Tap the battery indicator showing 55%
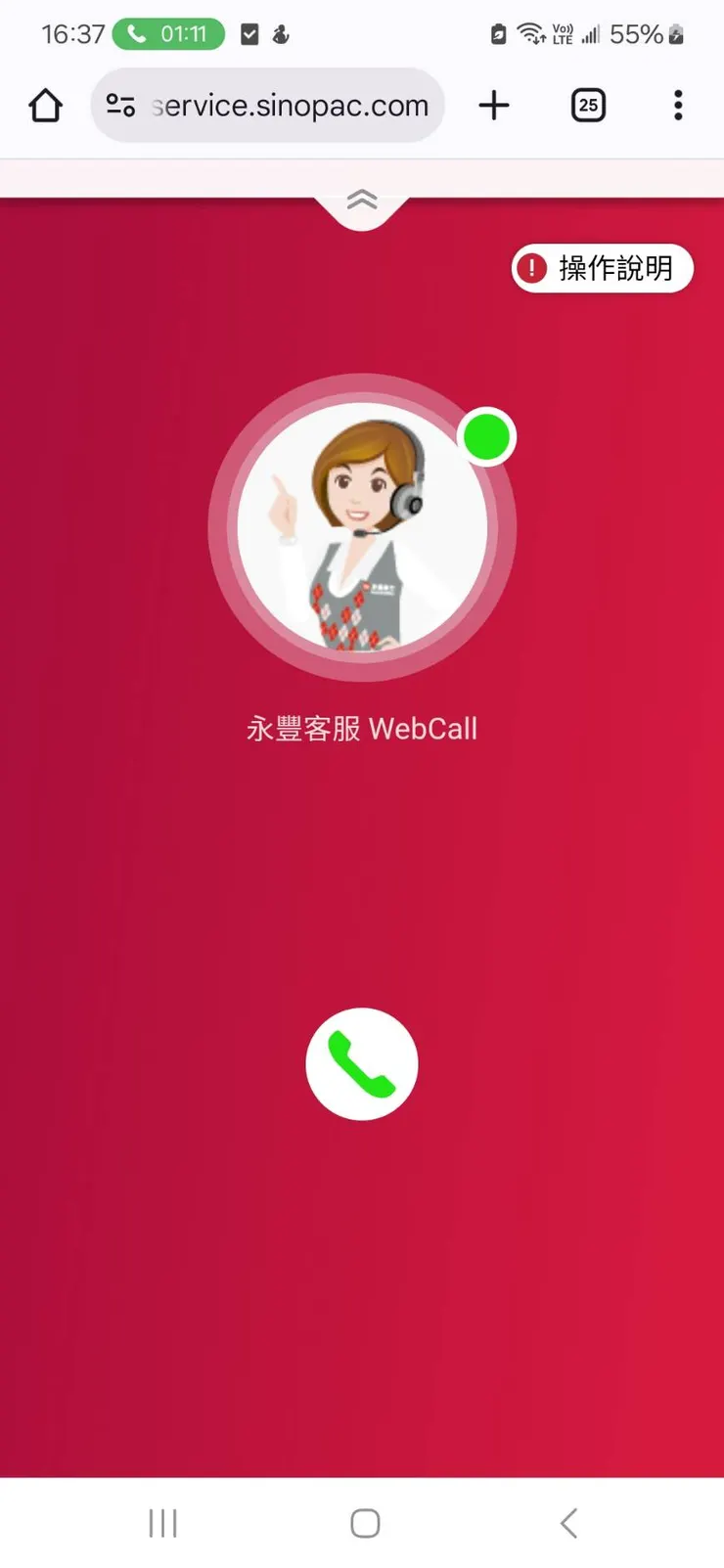 tap(641, 34)
